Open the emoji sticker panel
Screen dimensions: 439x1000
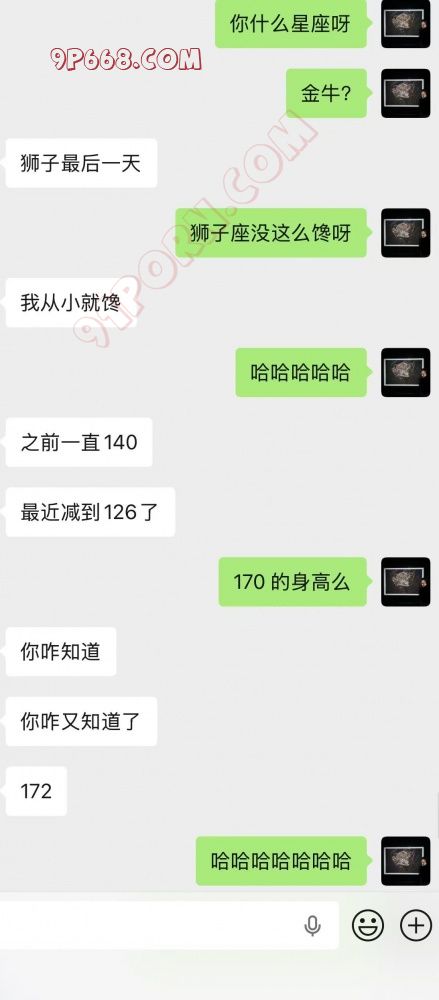point(368,925)
